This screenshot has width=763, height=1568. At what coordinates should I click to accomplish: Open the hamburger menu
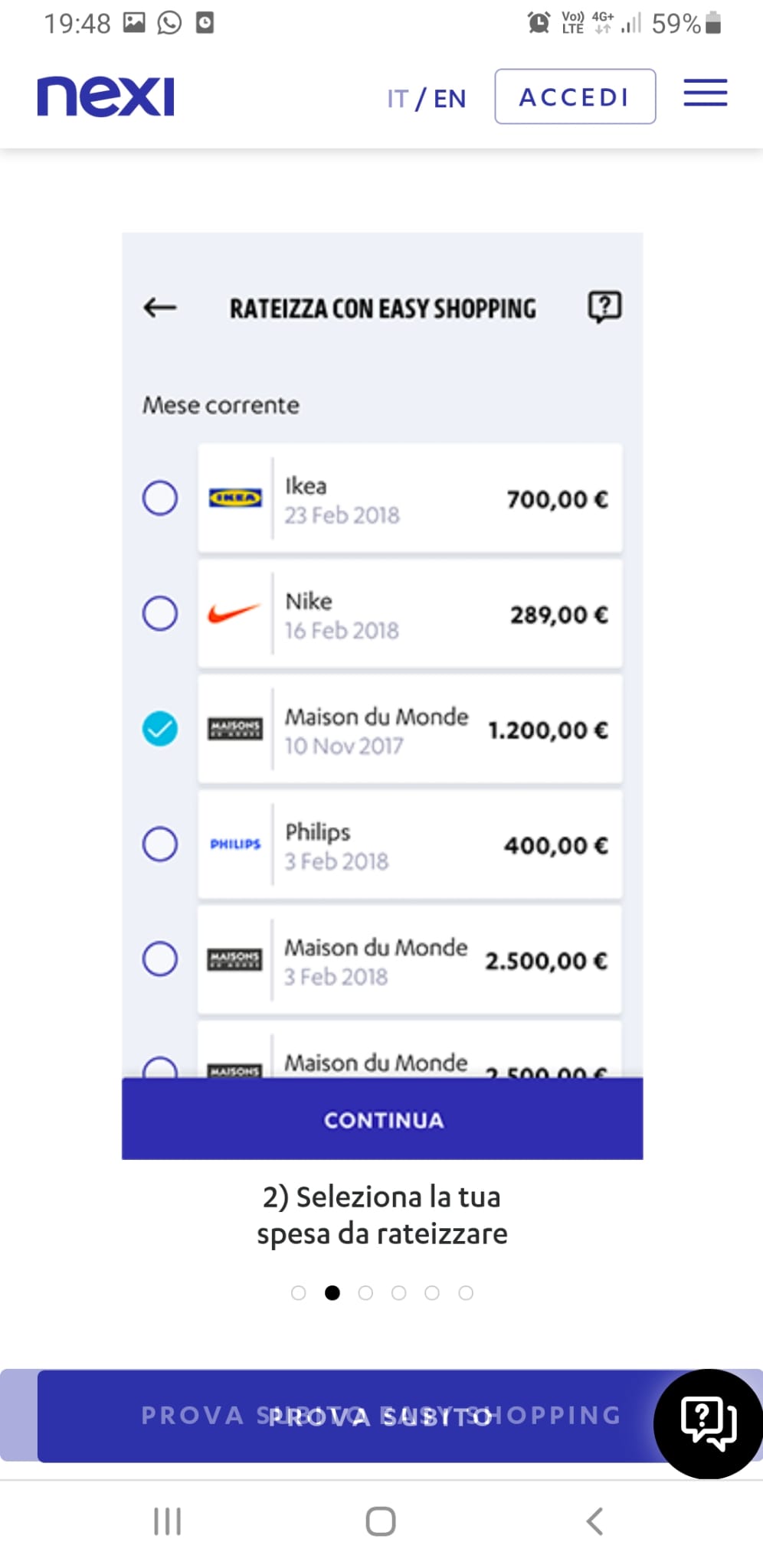coord(705,93)
